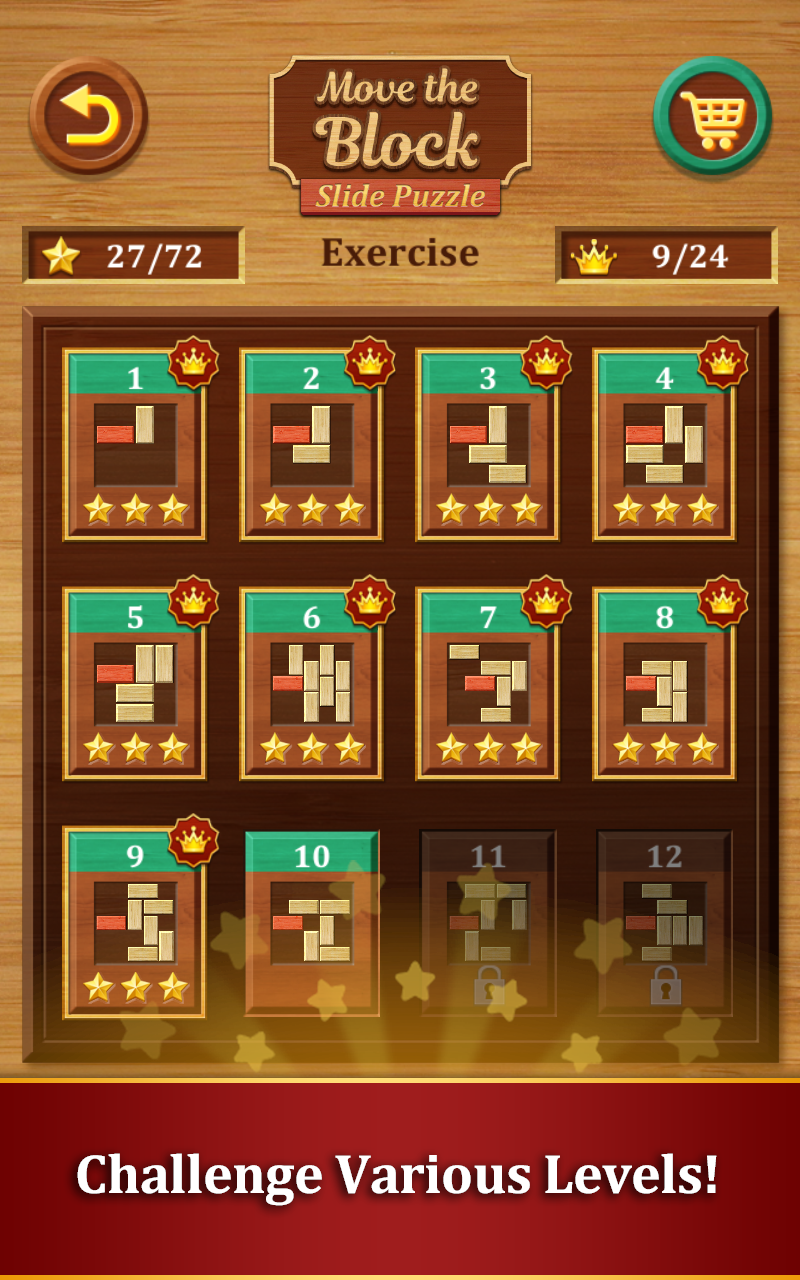Open level 6 puzzle
800x1280 pixels.
click(x=311, y=677)
